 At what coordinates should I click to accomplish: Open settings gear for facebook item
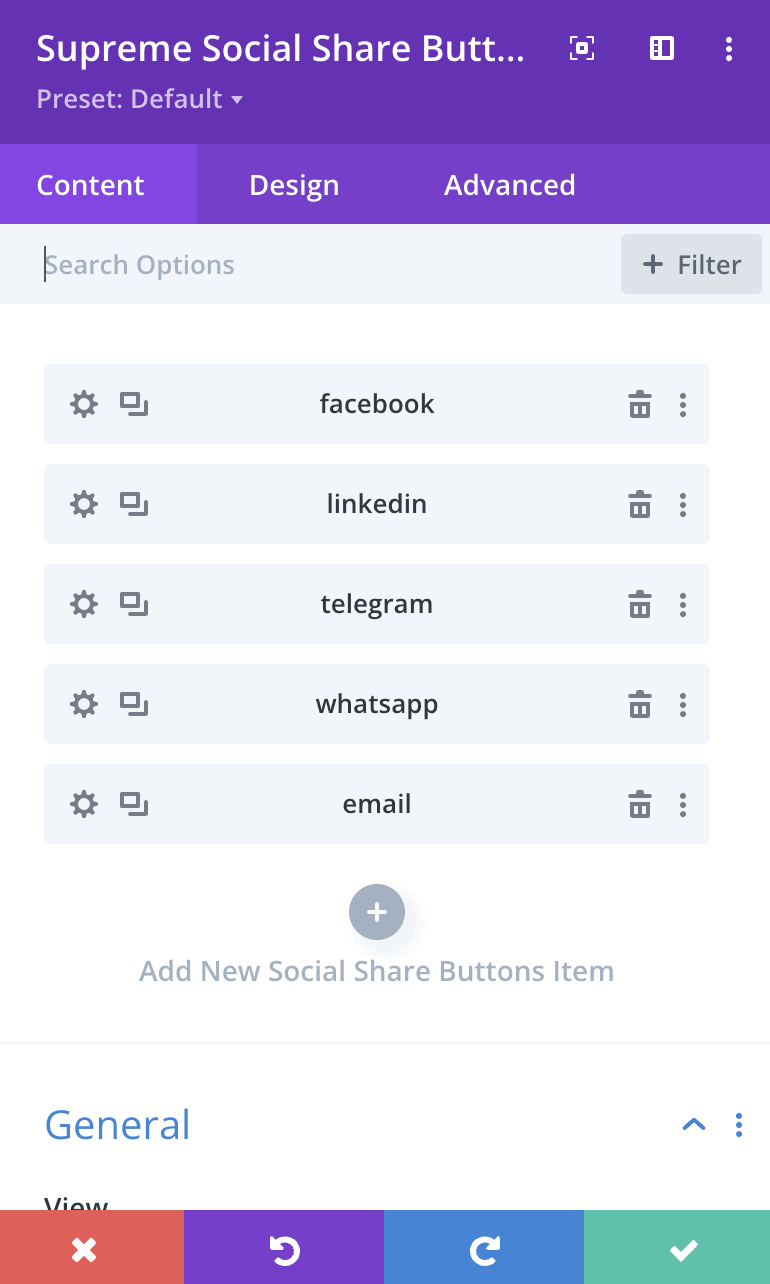point(84,404)
